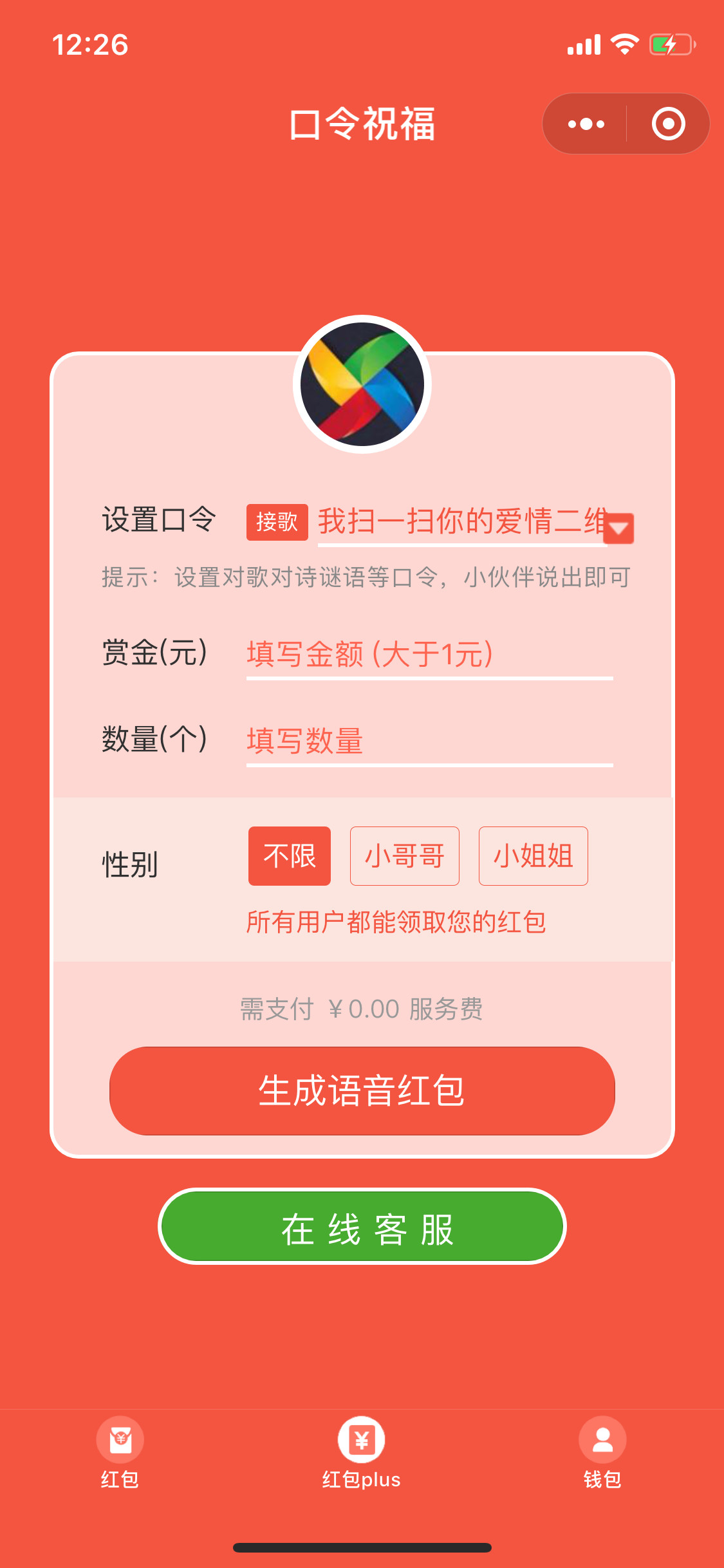Select 小哥哥 gender option
The image size is (724, 1568).
click(x=404, y=856)
